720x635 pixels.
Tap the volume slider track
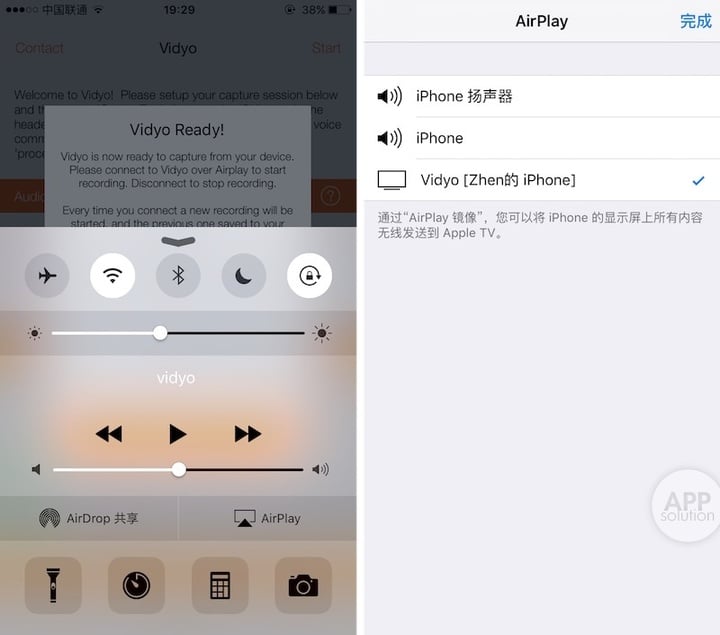[240, 469]
